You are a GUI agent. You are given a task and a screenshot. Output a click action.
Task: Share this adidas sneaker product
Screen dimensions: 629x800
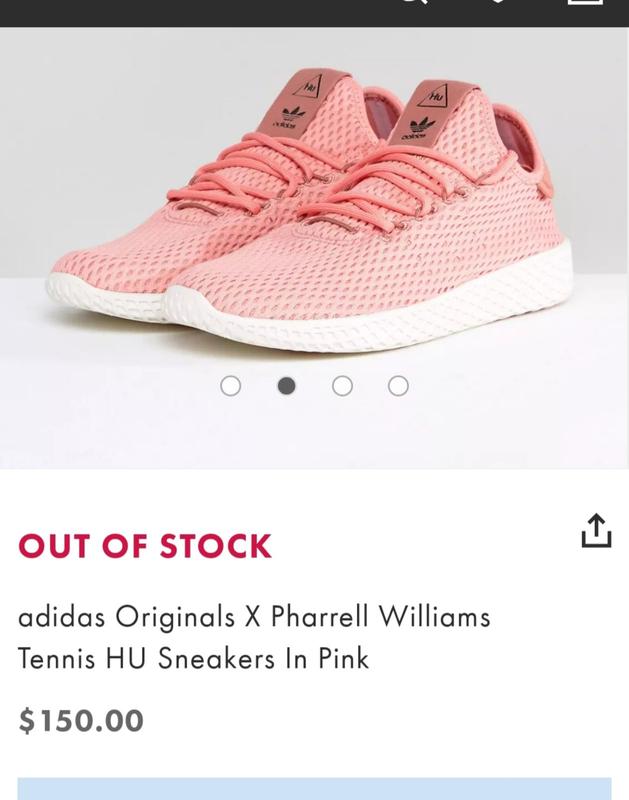pos(595,531)
